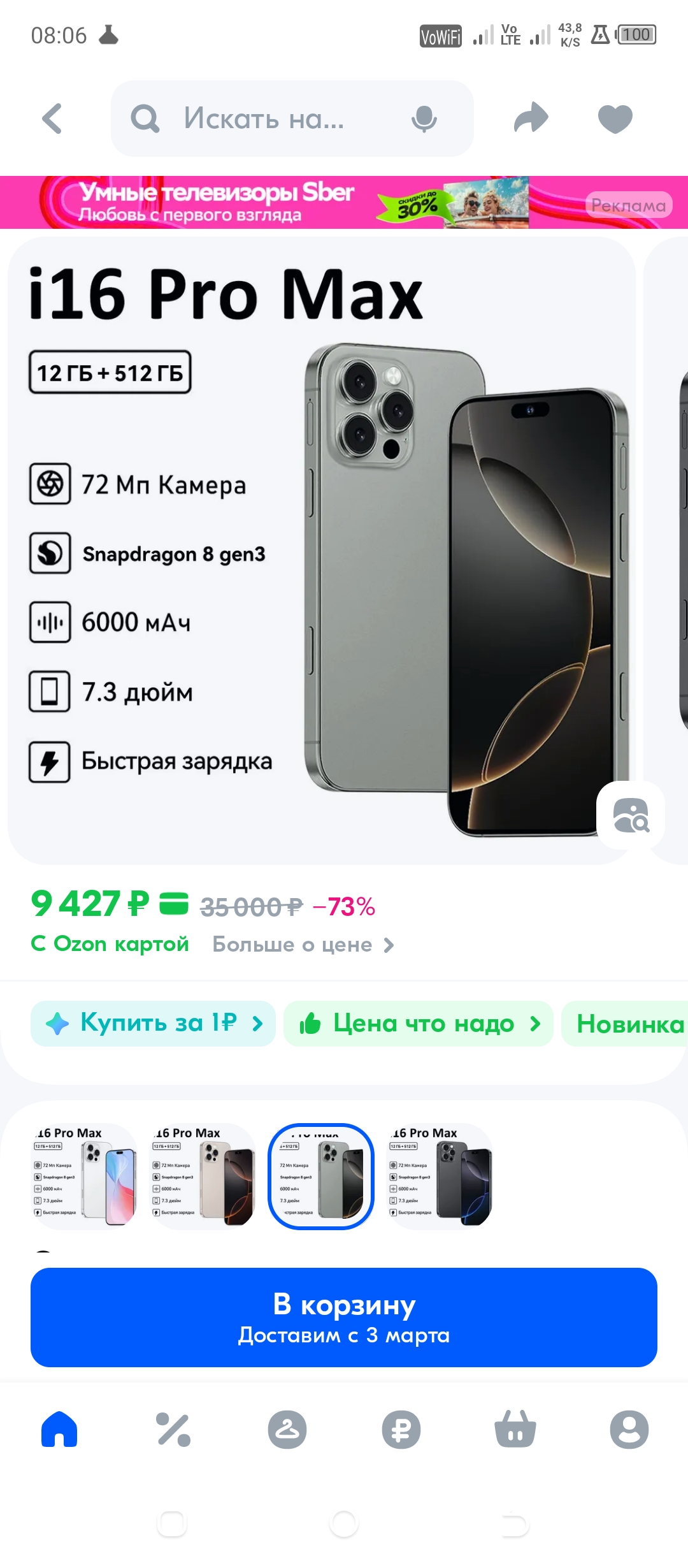Choose the white color variant thumbnail
This screenshot has height=1568, width=688.
[x=84, y=1177]
